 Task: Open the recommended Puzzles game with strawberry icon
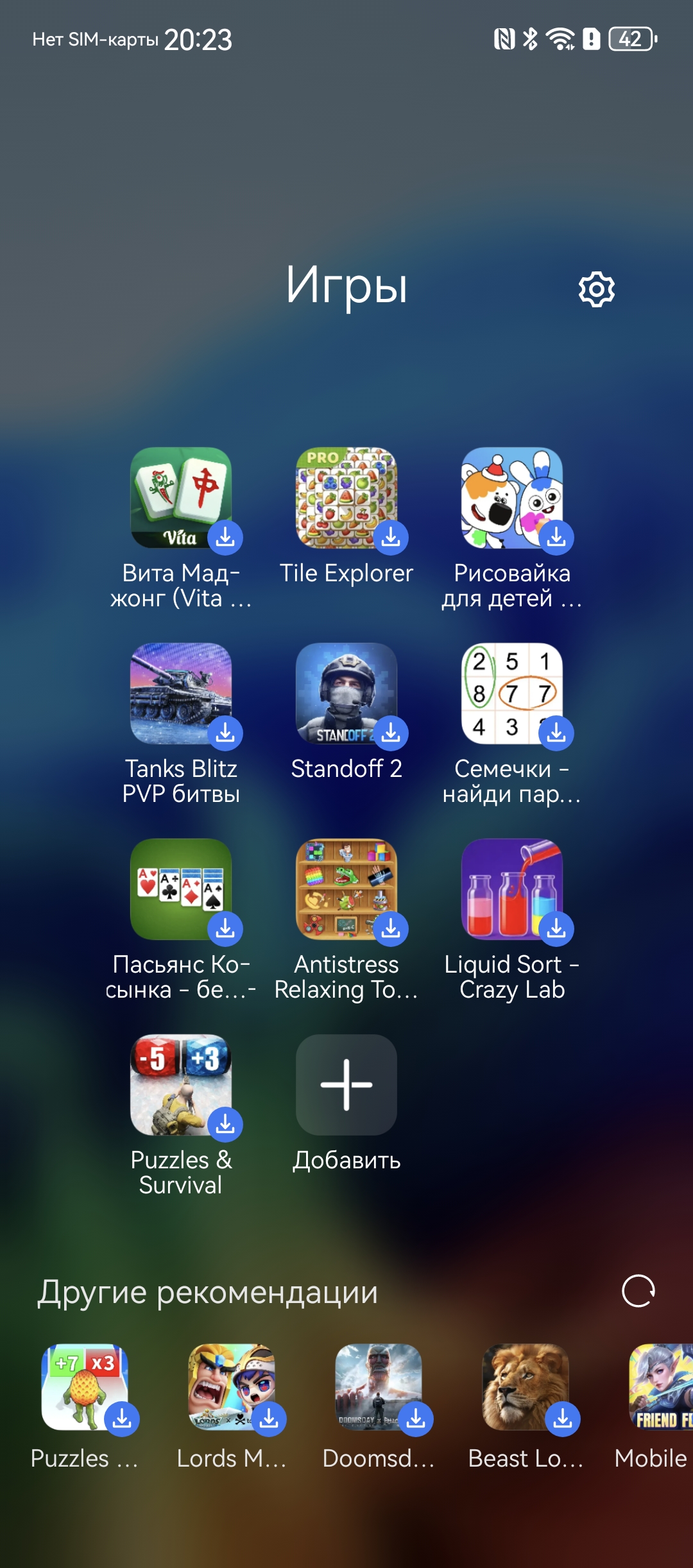coord(85,1387)
